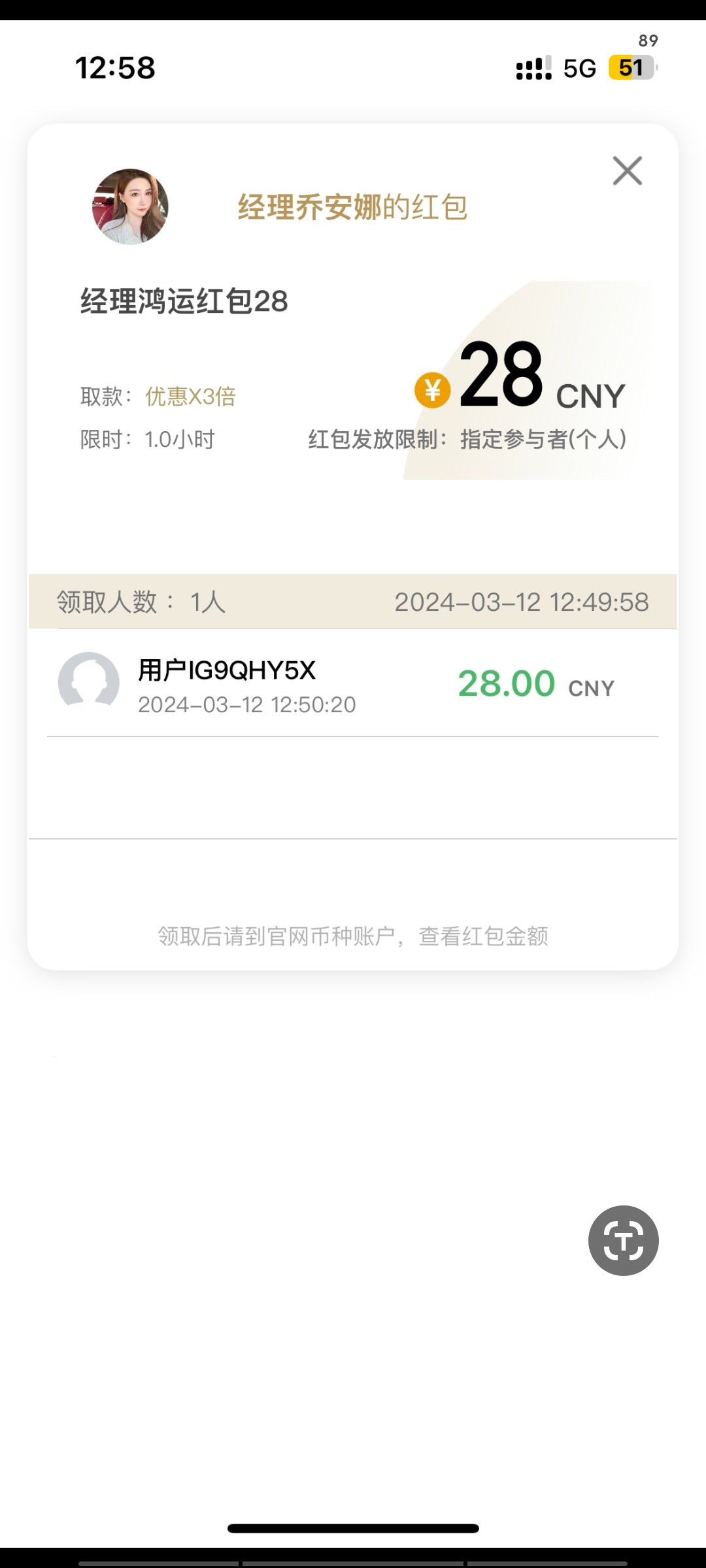Tap the text recognition floating button

(x=623, y=1240)
